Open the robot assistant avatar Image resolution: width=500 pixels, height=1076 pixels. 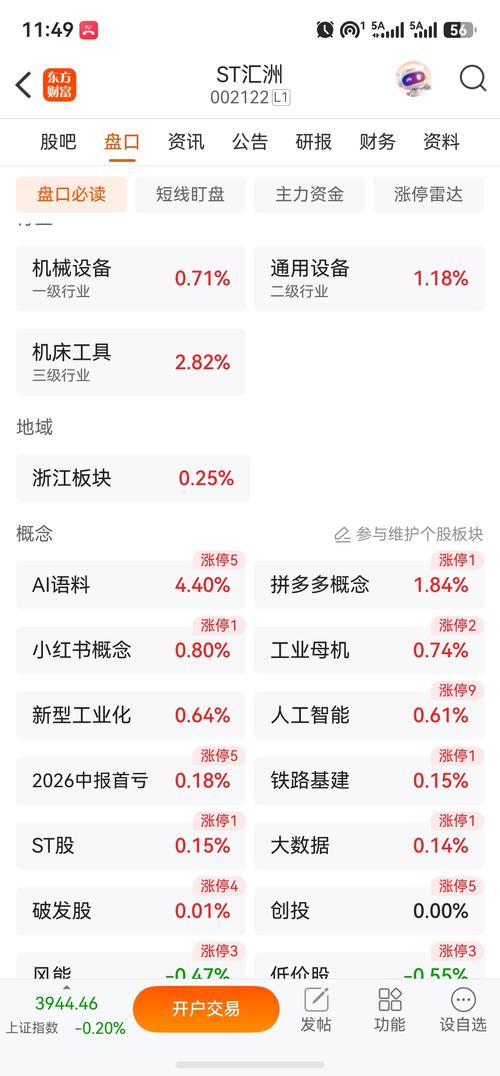(414, 79)
